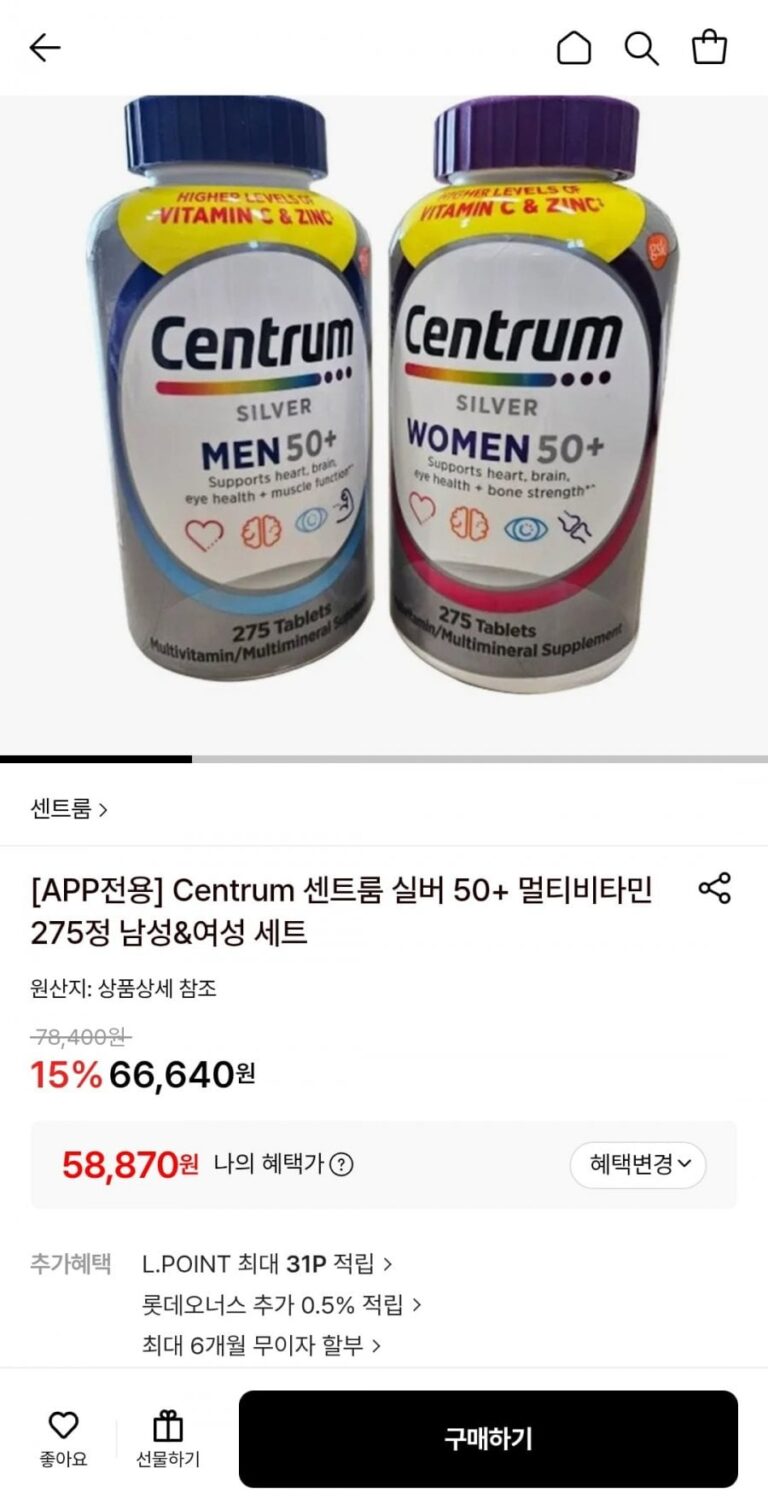Open product search
768x1510 pixels.
(641, 47)
